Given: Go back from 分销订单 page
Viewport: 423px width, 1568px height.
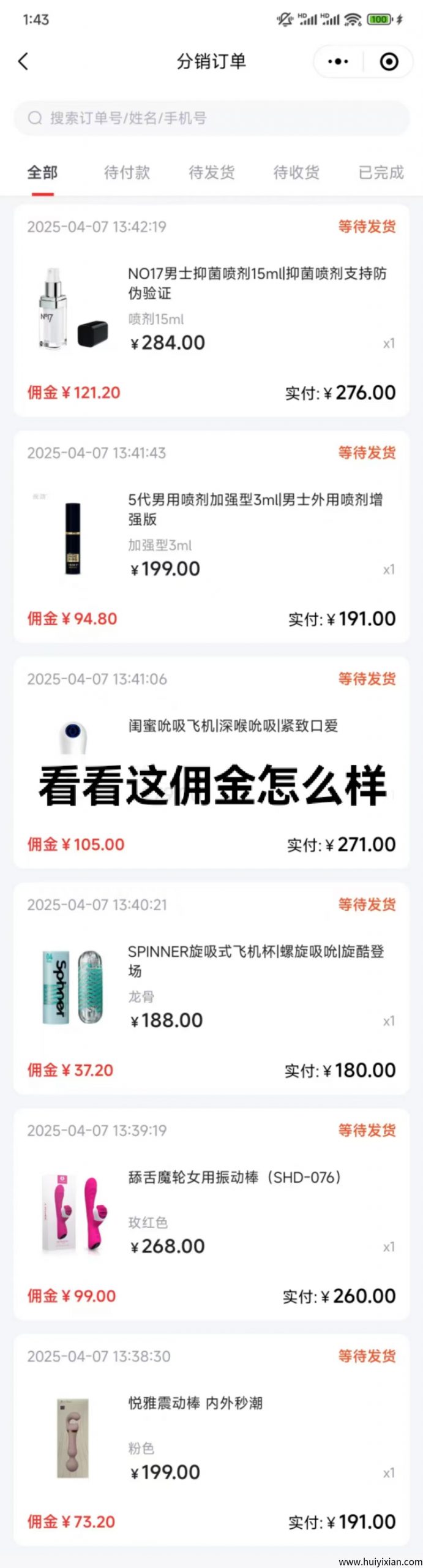Looking at the screenshot, I should tap(23, 61).
